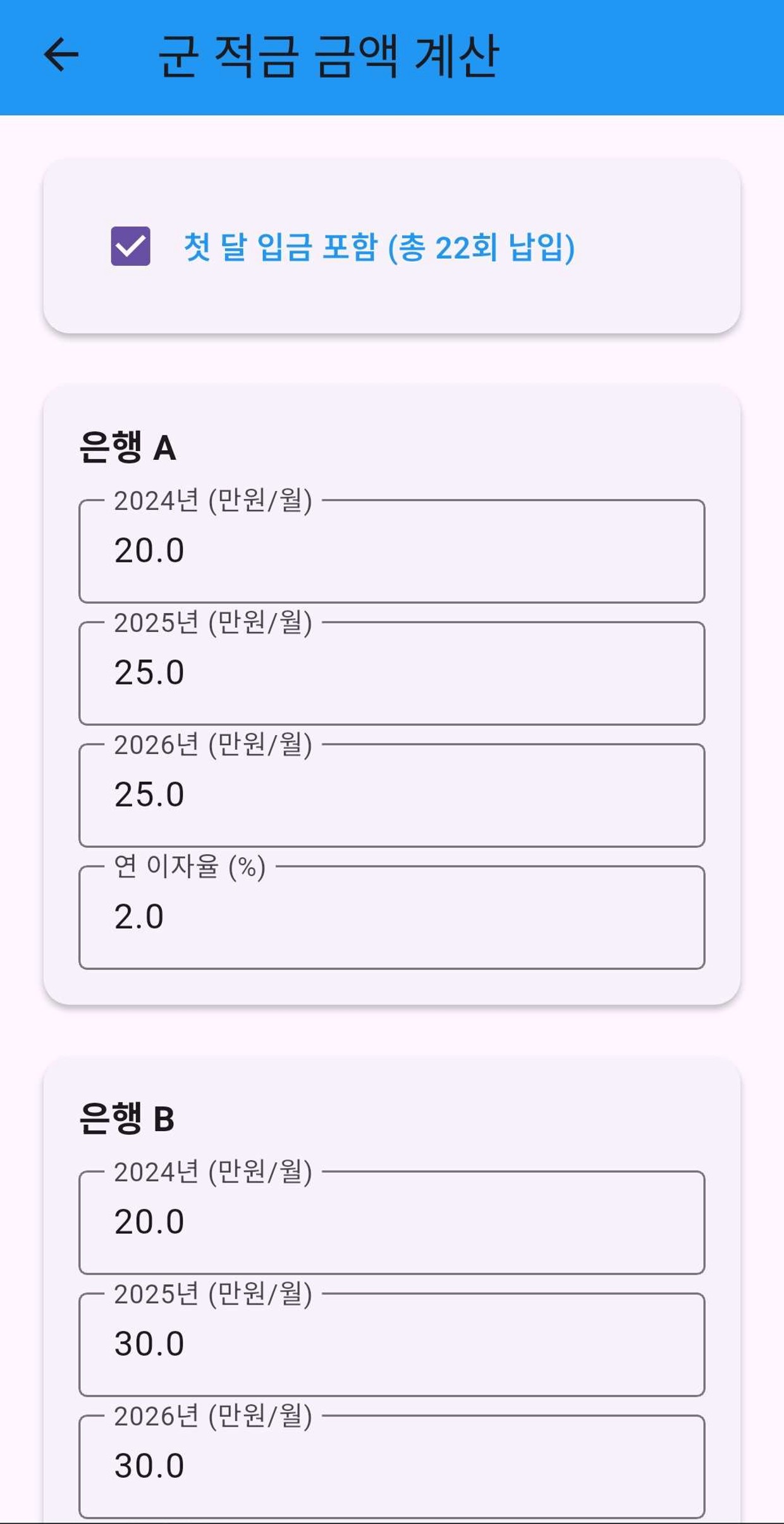Click the 은행 A 2025년 input showing 25.0
The width and height of the screenshot is (784, 1524).
(392, 672)
